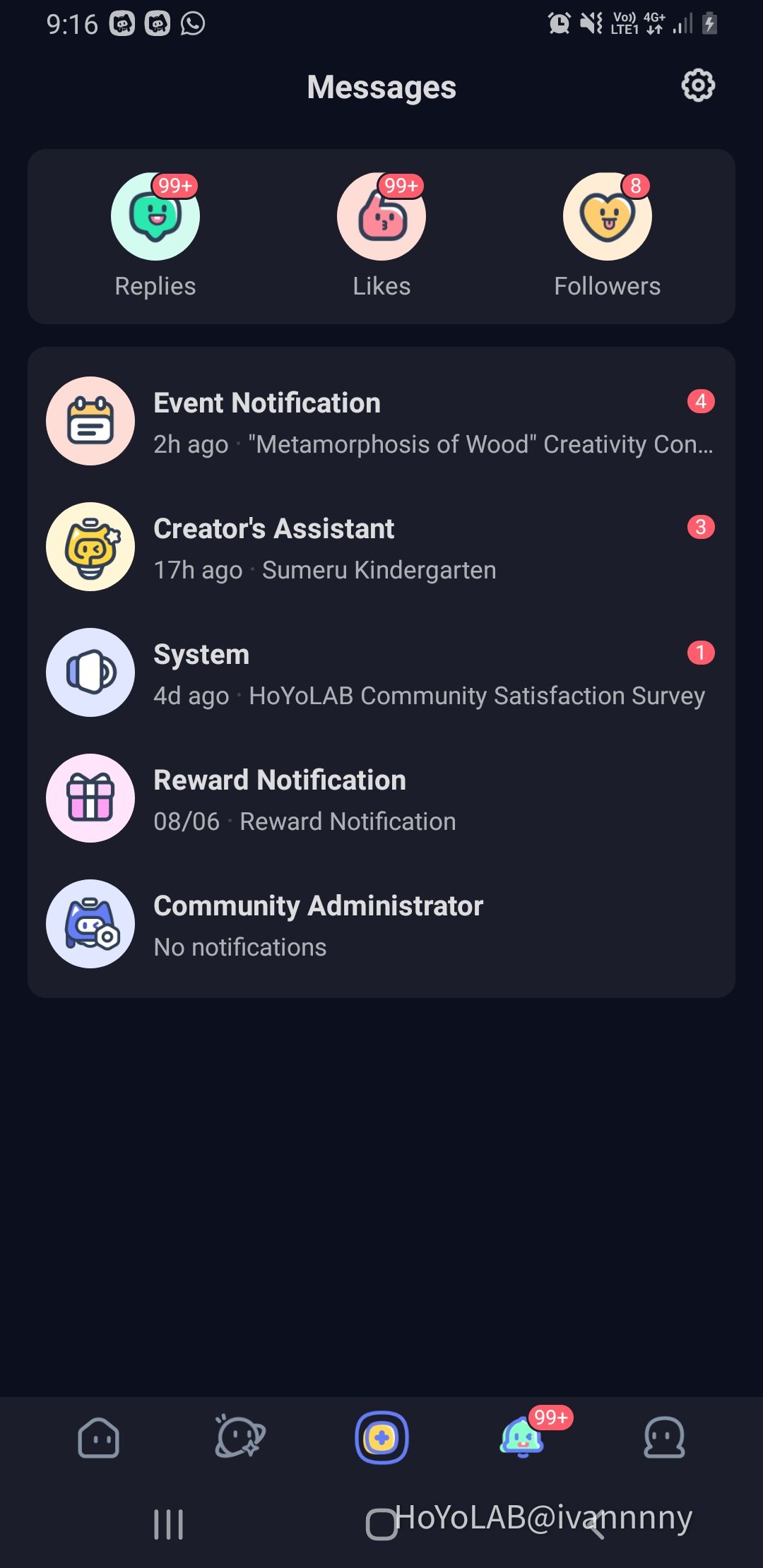
Task: Open the Event Notification messages
Action: click(x=381, y=422)
